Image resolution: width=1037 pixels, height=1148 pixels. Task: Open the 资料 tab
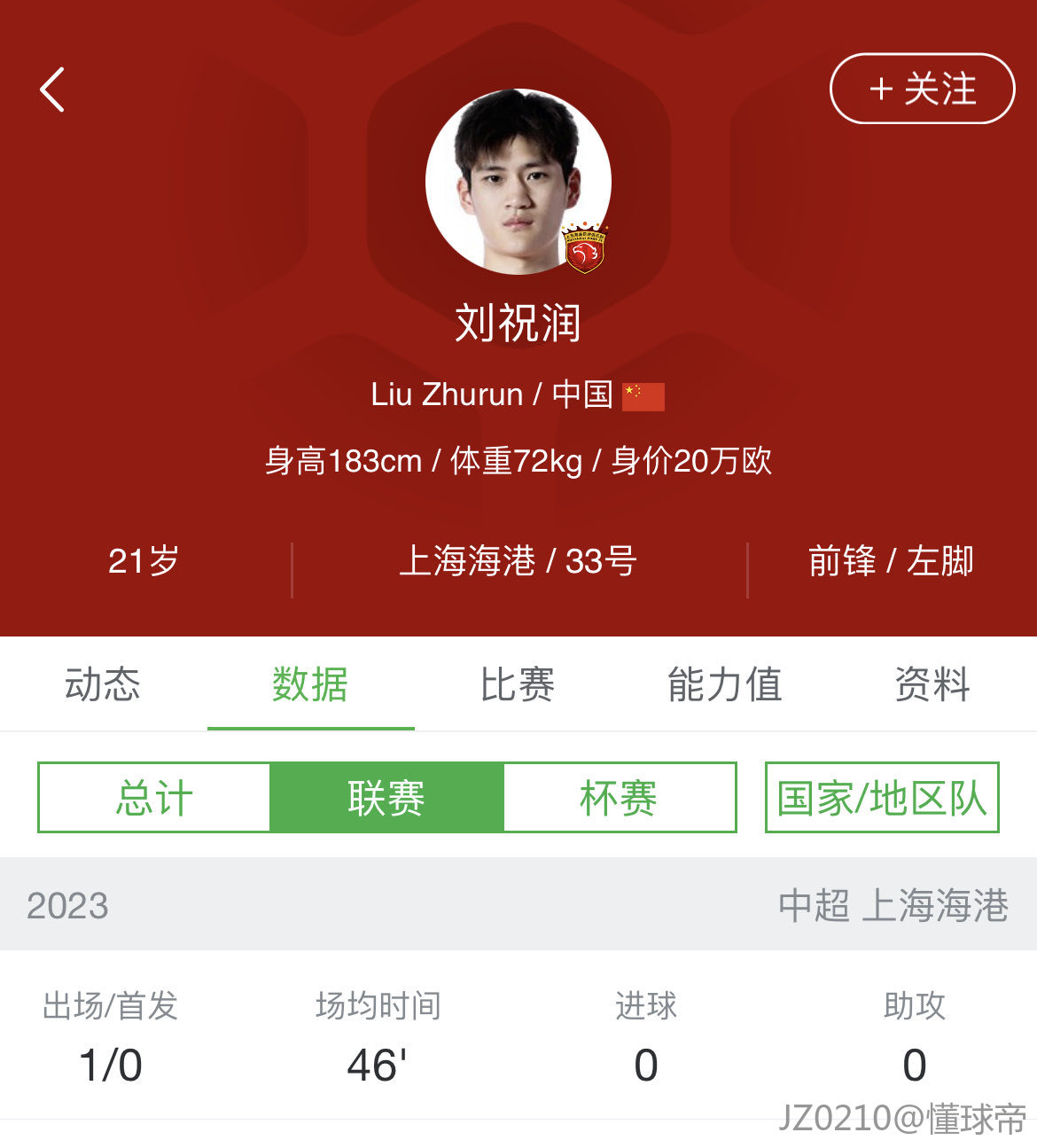(x=932, y=684)
